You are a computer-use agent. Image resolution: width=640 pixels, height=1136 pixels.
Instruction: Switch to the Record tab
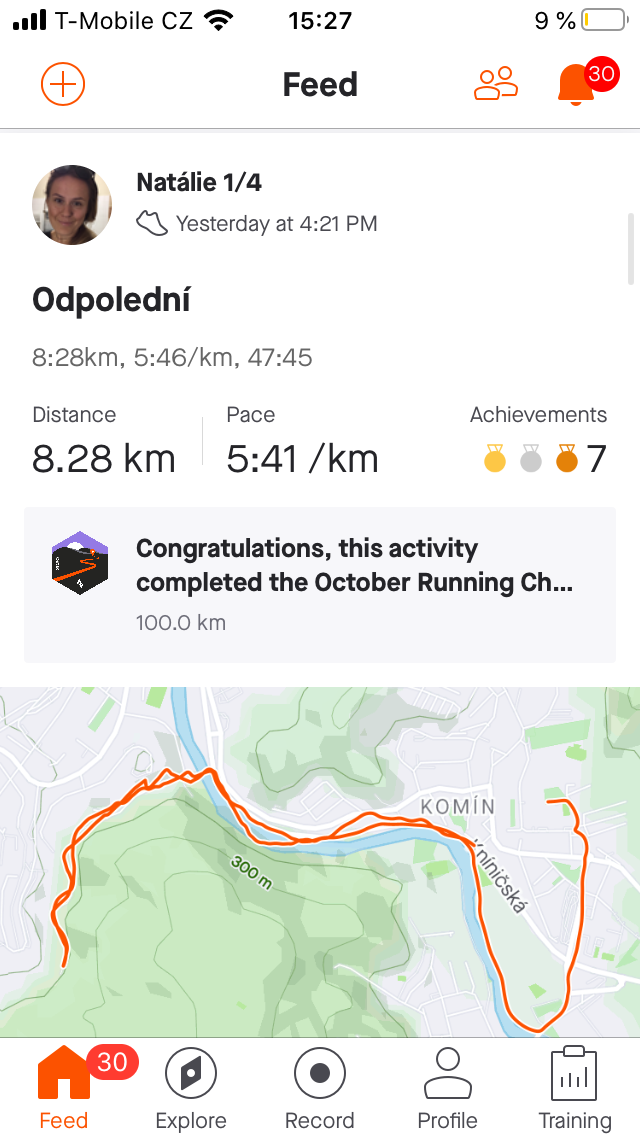(320, 1087)
